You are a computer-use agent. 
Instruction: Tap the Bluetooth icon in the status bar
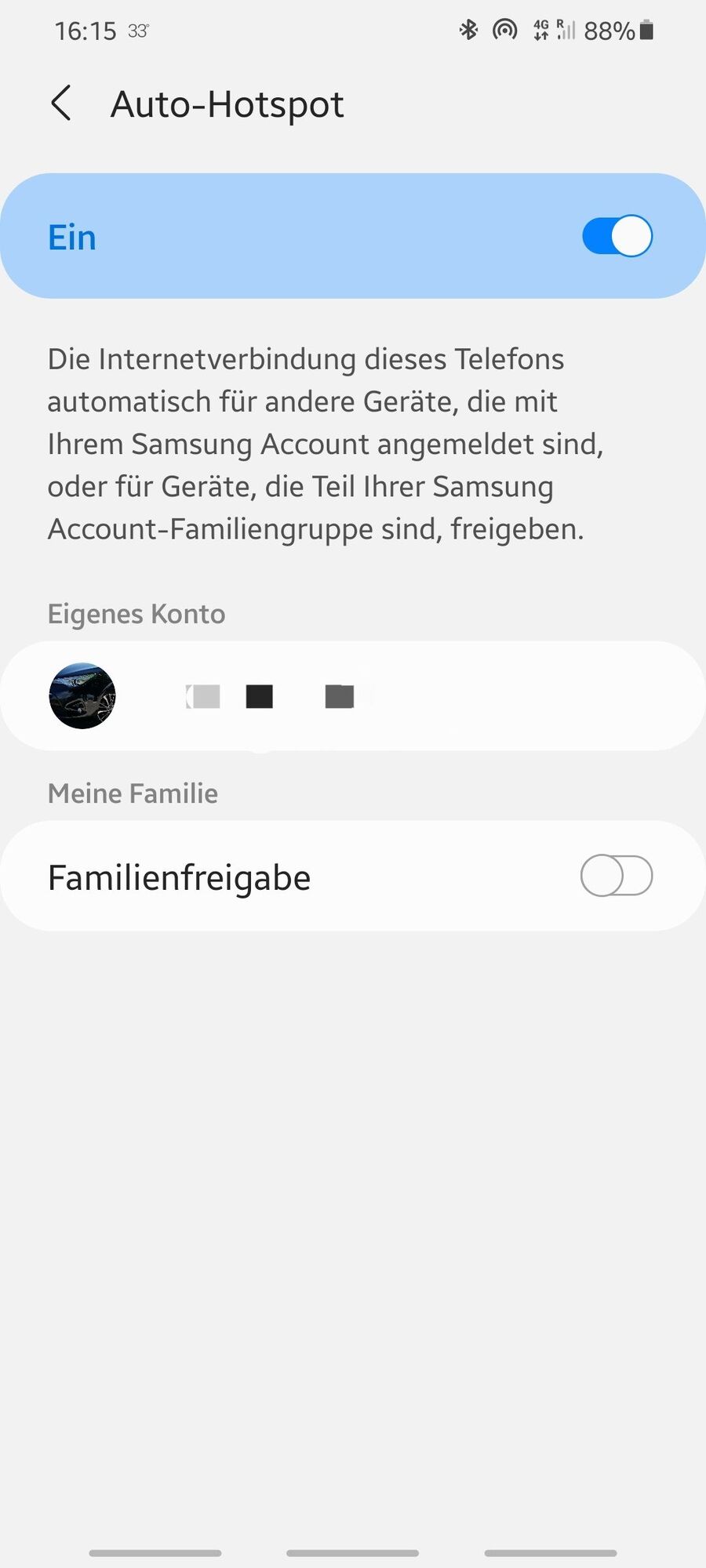pyautogui.click(x=469, y=30)
